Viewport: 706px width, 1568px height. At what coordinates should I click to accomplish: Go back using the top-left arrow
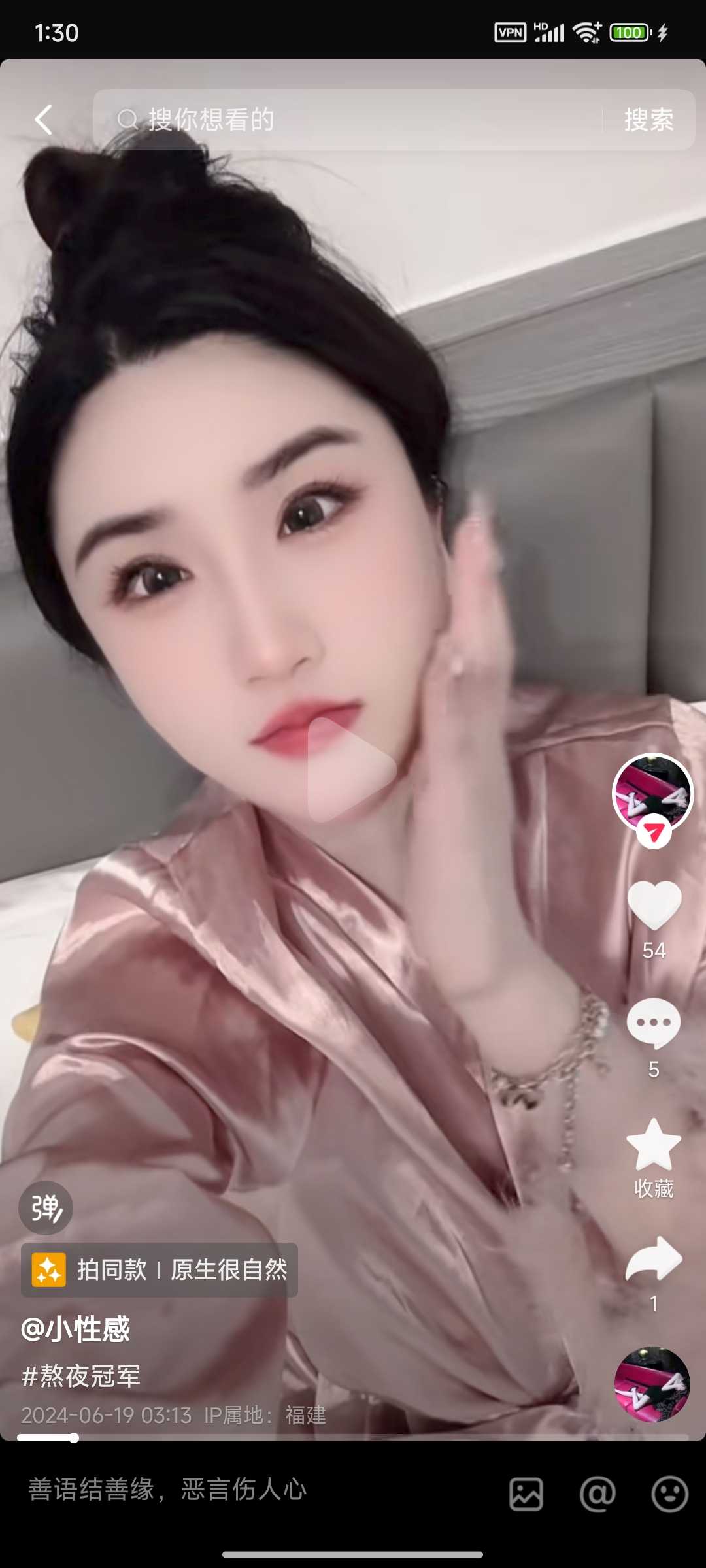(x=44, y=120)
